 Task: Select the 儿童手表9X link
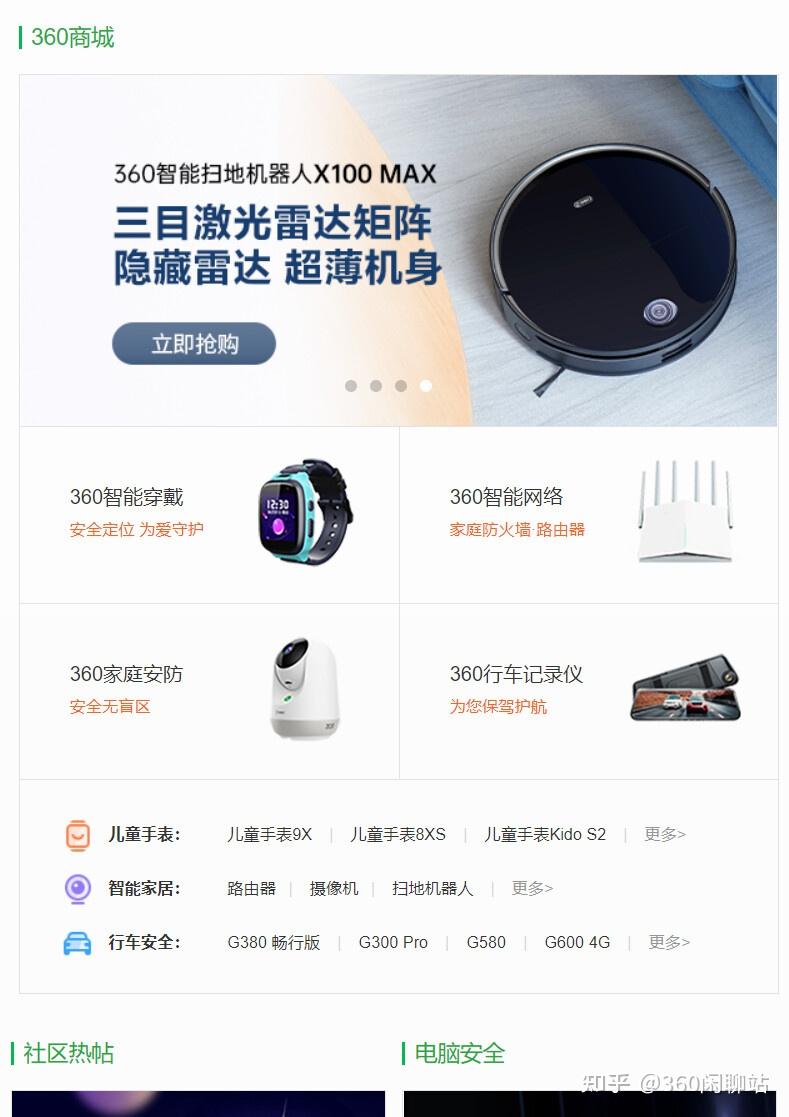point(269,834)
